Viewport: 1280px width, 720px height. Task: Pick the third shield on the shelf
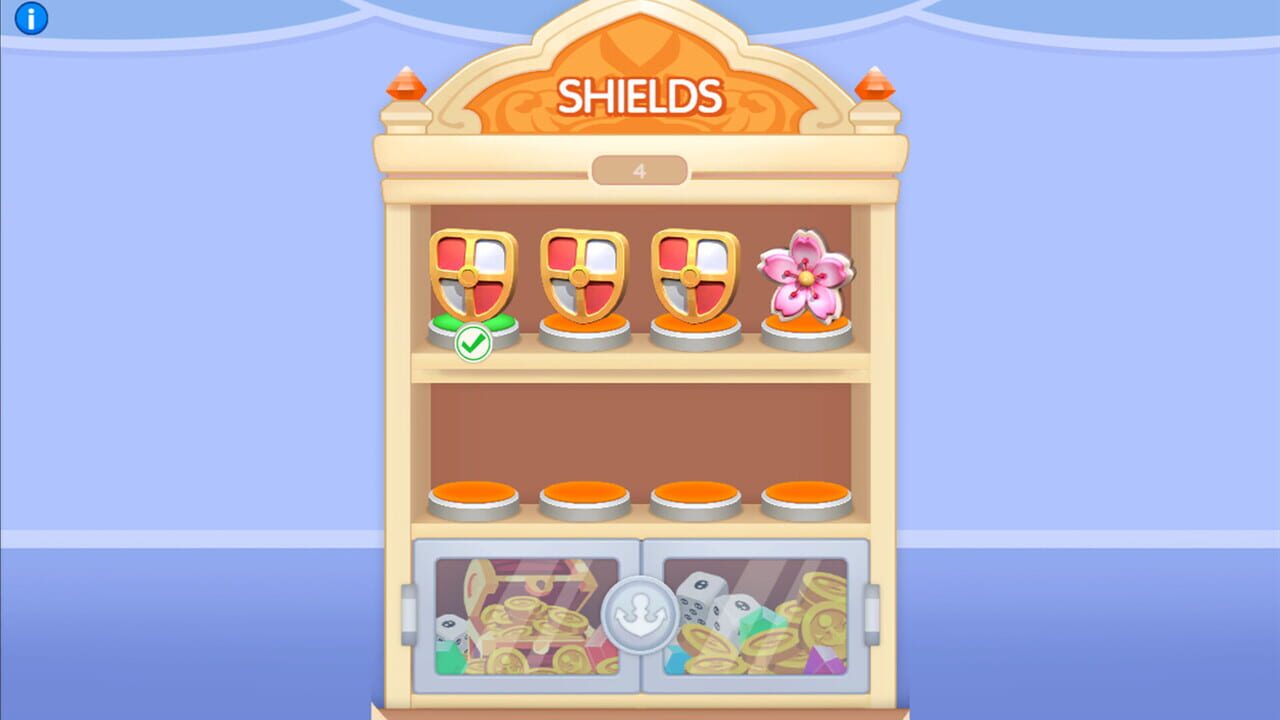695,275
